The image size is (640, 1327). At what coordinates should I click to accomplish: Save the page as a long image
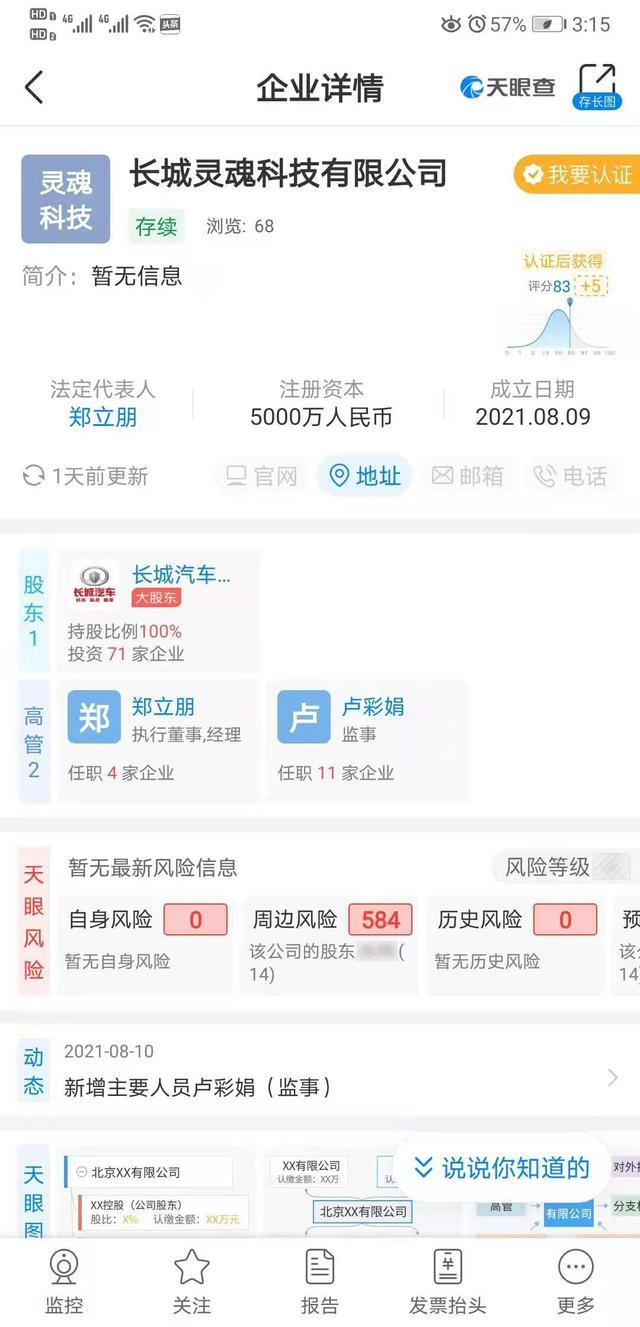coord(597,86)
